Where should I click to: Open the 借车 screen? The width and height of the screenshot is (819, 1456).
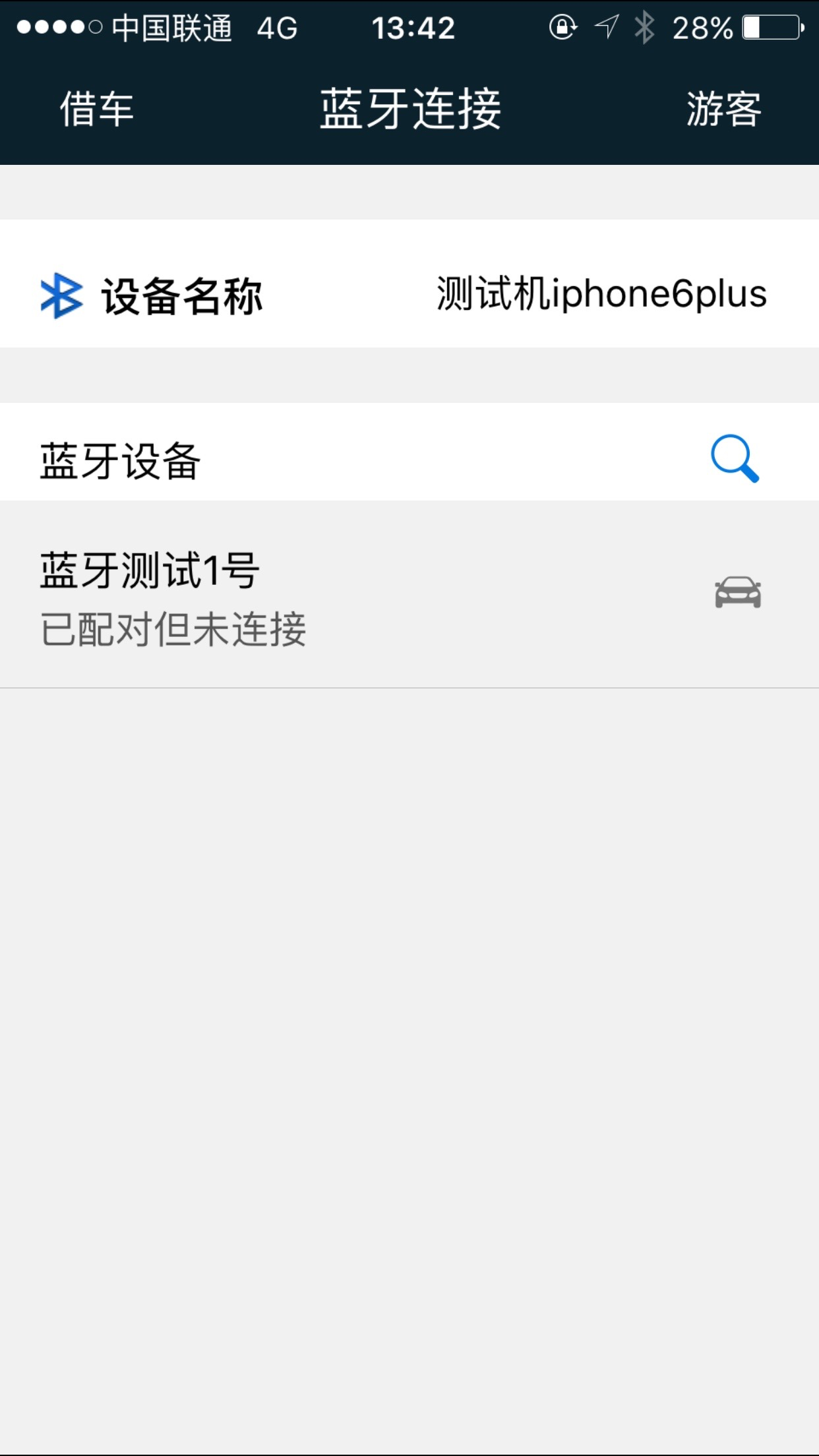(x=96, y=109)
